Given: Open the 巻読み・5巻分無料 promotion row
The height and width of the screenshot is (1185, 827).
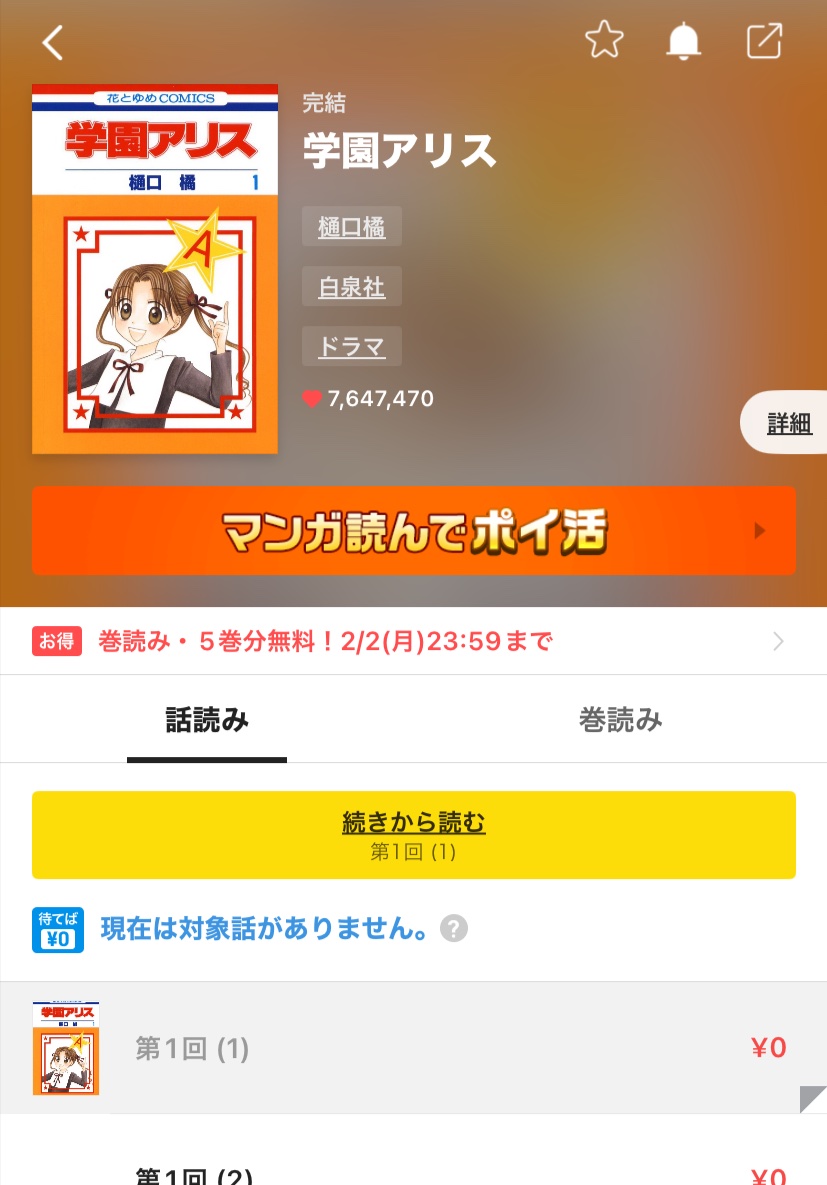Looking at the screenshot, I should (413, 641).
